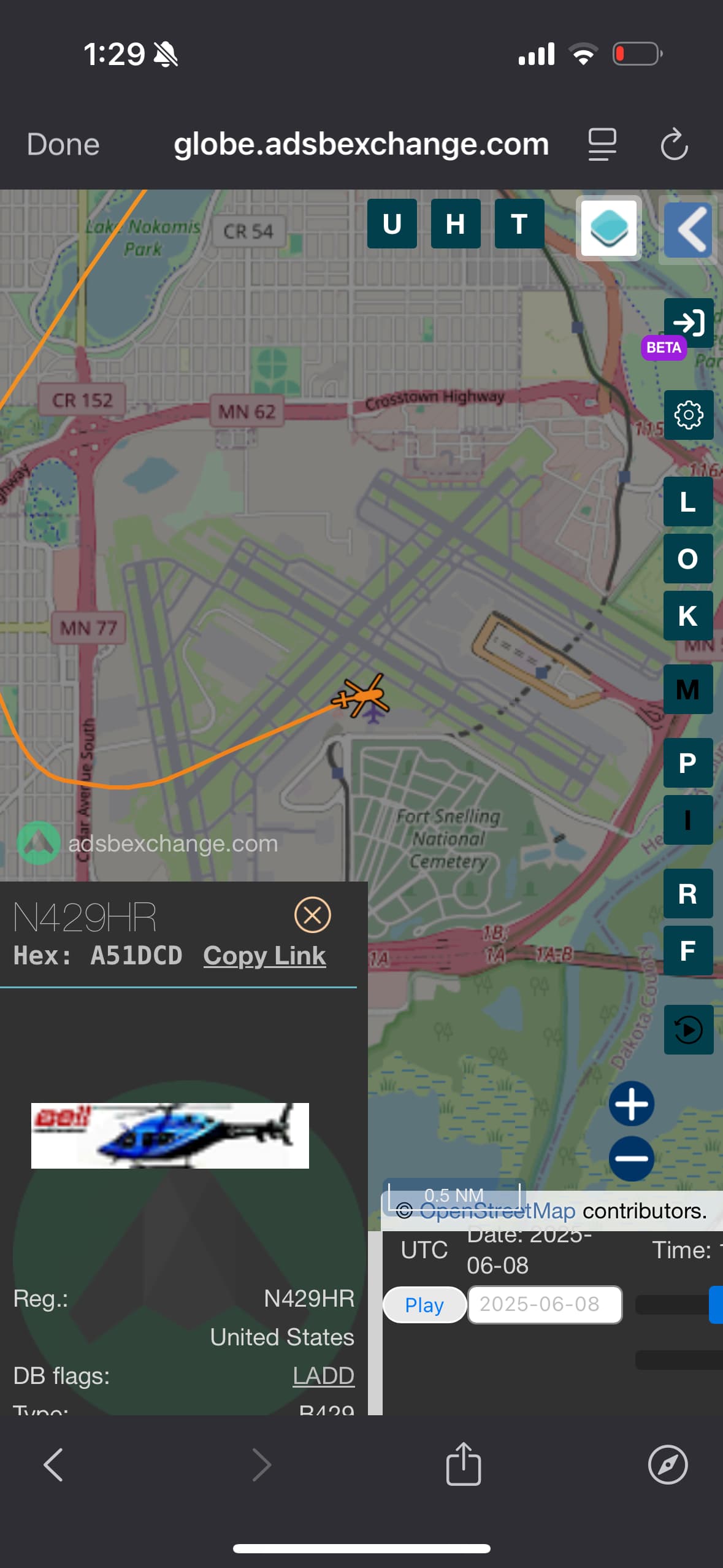Screen dimensions: 723x1568
Task: Open the map layers selector
Action: (609, 228)
